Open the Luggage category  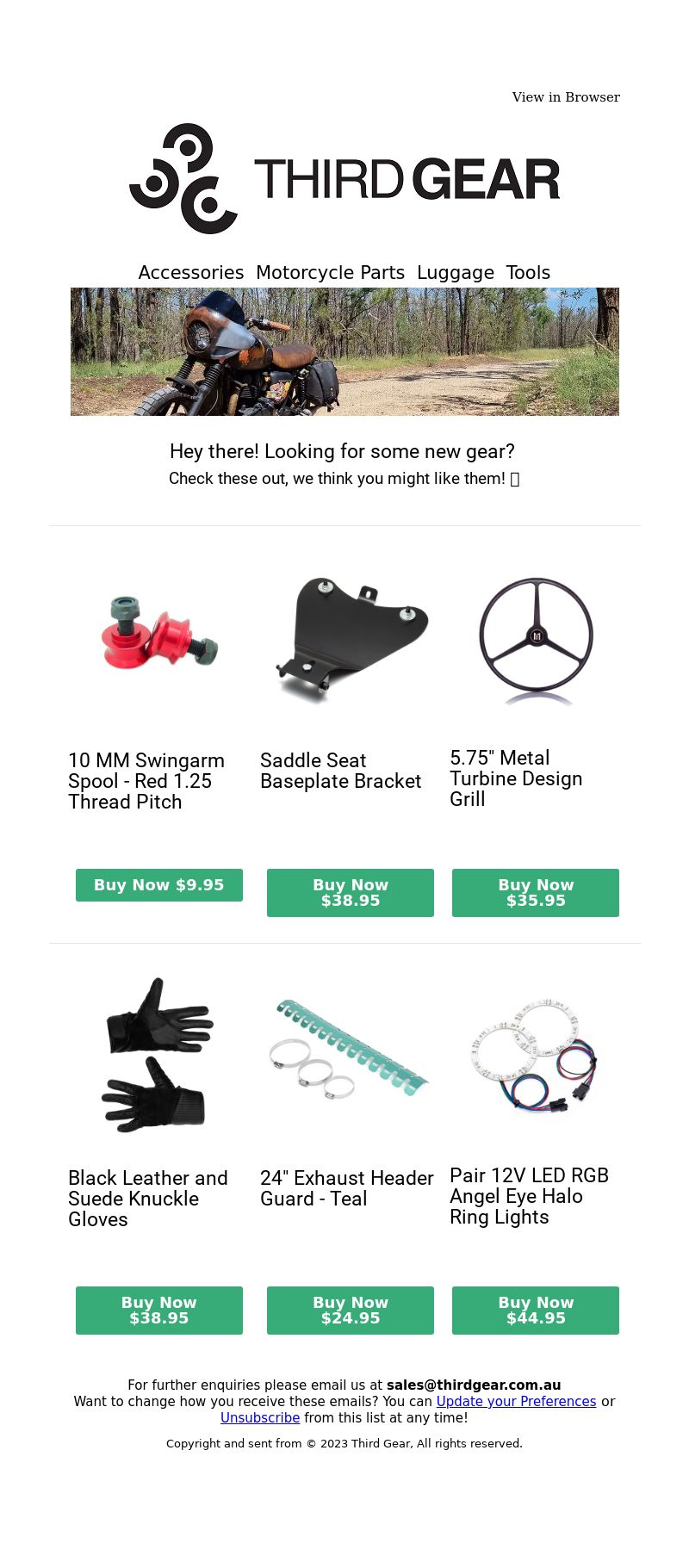click(455, 273)
